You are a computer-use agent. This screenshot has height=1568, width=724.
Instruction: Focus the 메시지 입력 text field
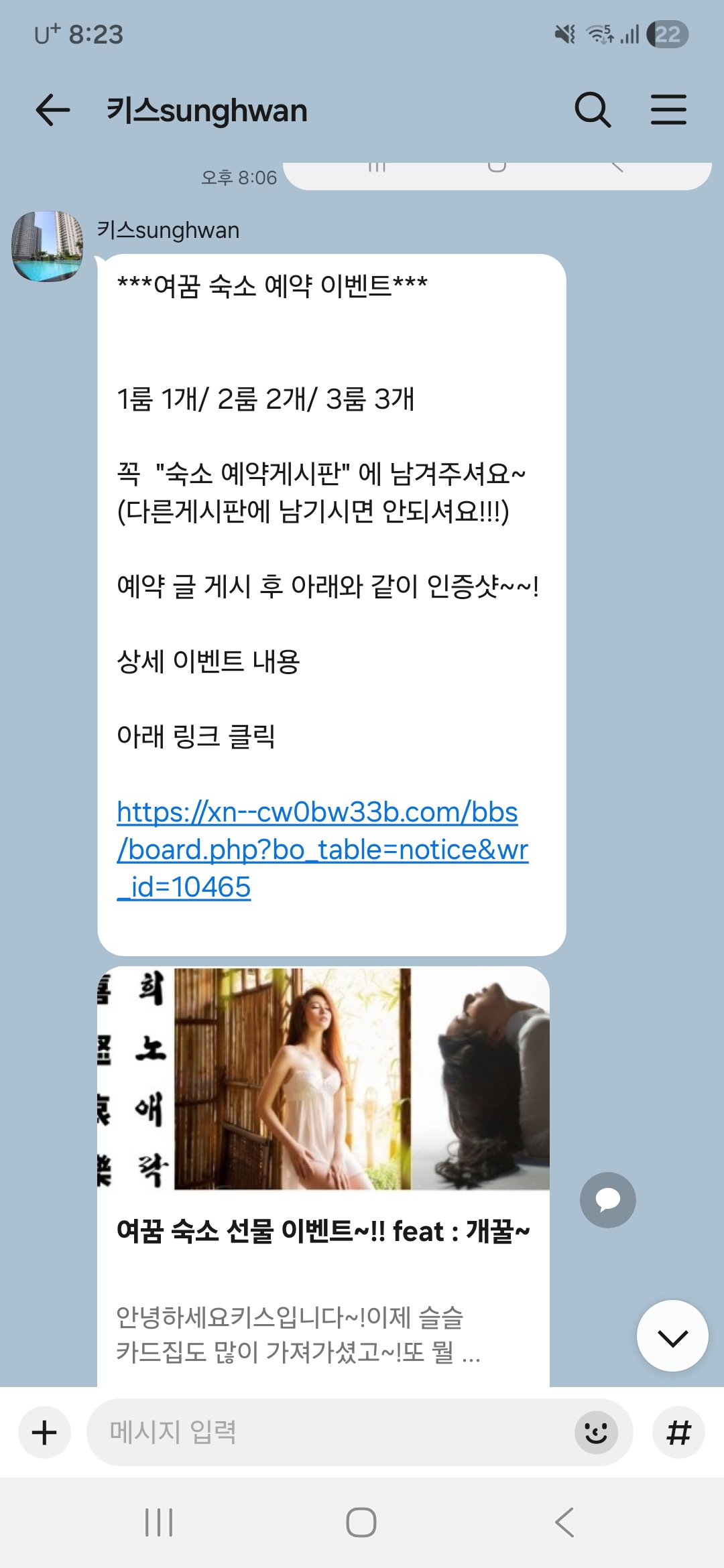click(328, 1433)
